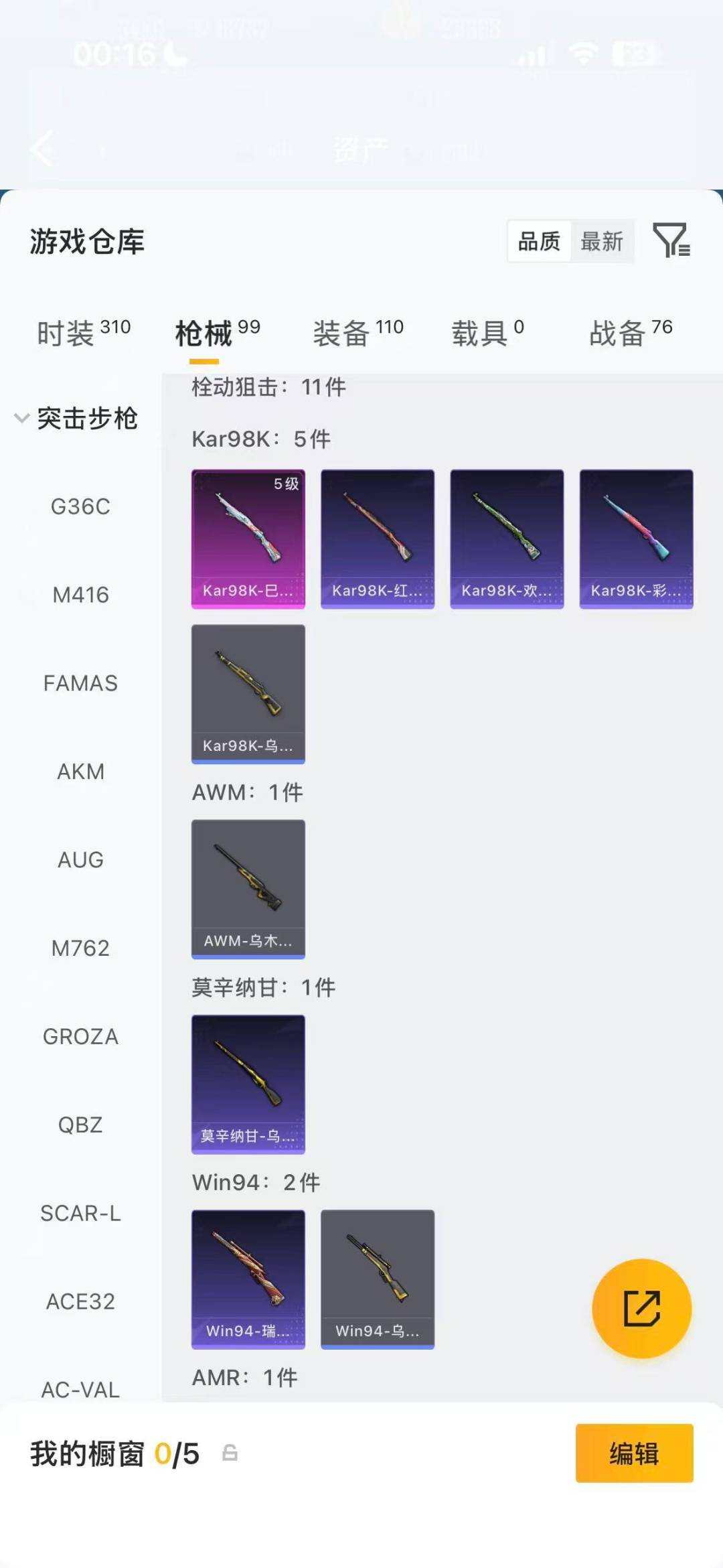This screenshot has width=723, height=1568.
Task: Select M416 in the weapon list
Action: pos(80,595)
